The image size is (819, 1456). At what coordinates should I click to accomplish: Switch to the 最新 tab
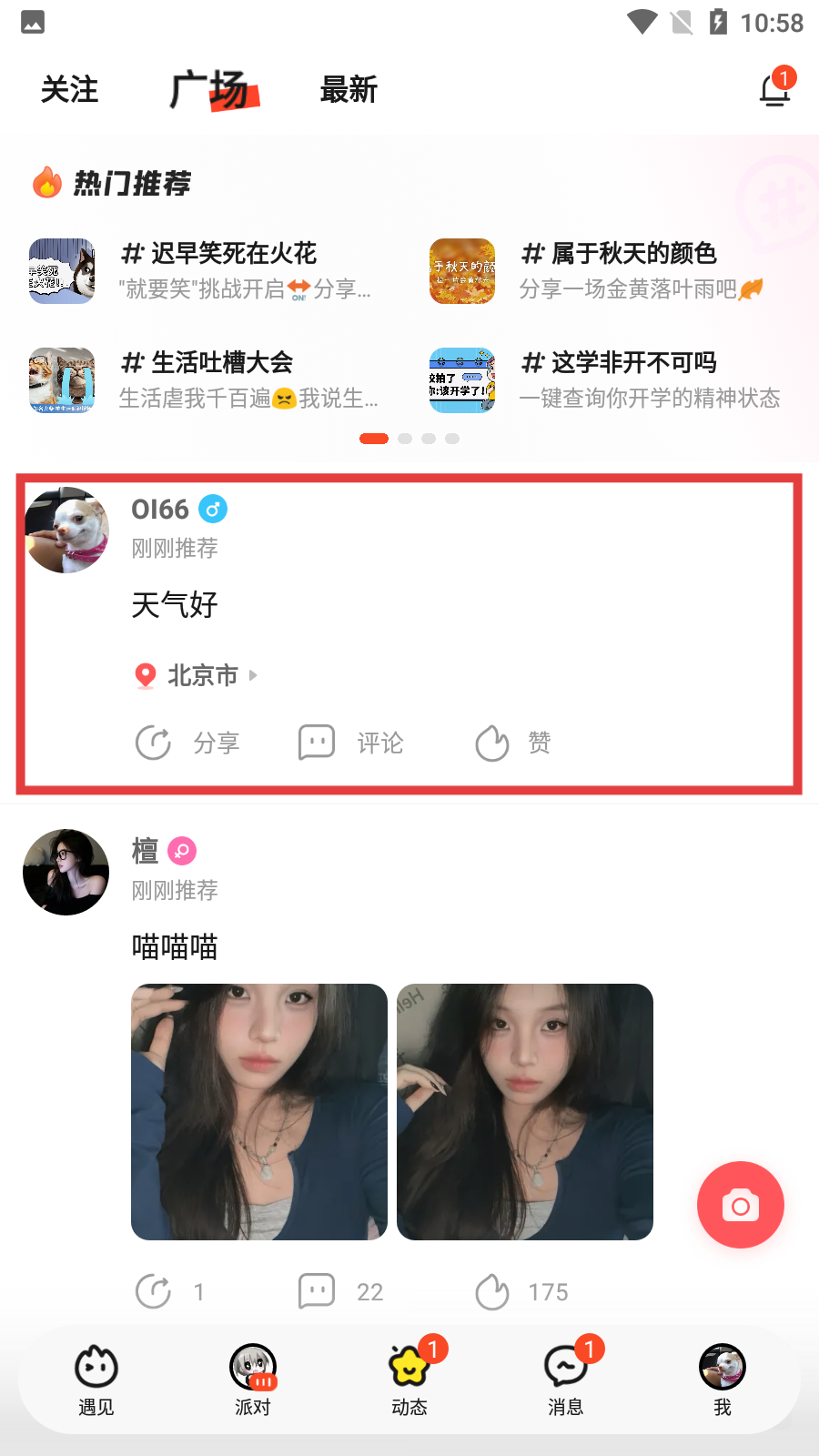348,90
